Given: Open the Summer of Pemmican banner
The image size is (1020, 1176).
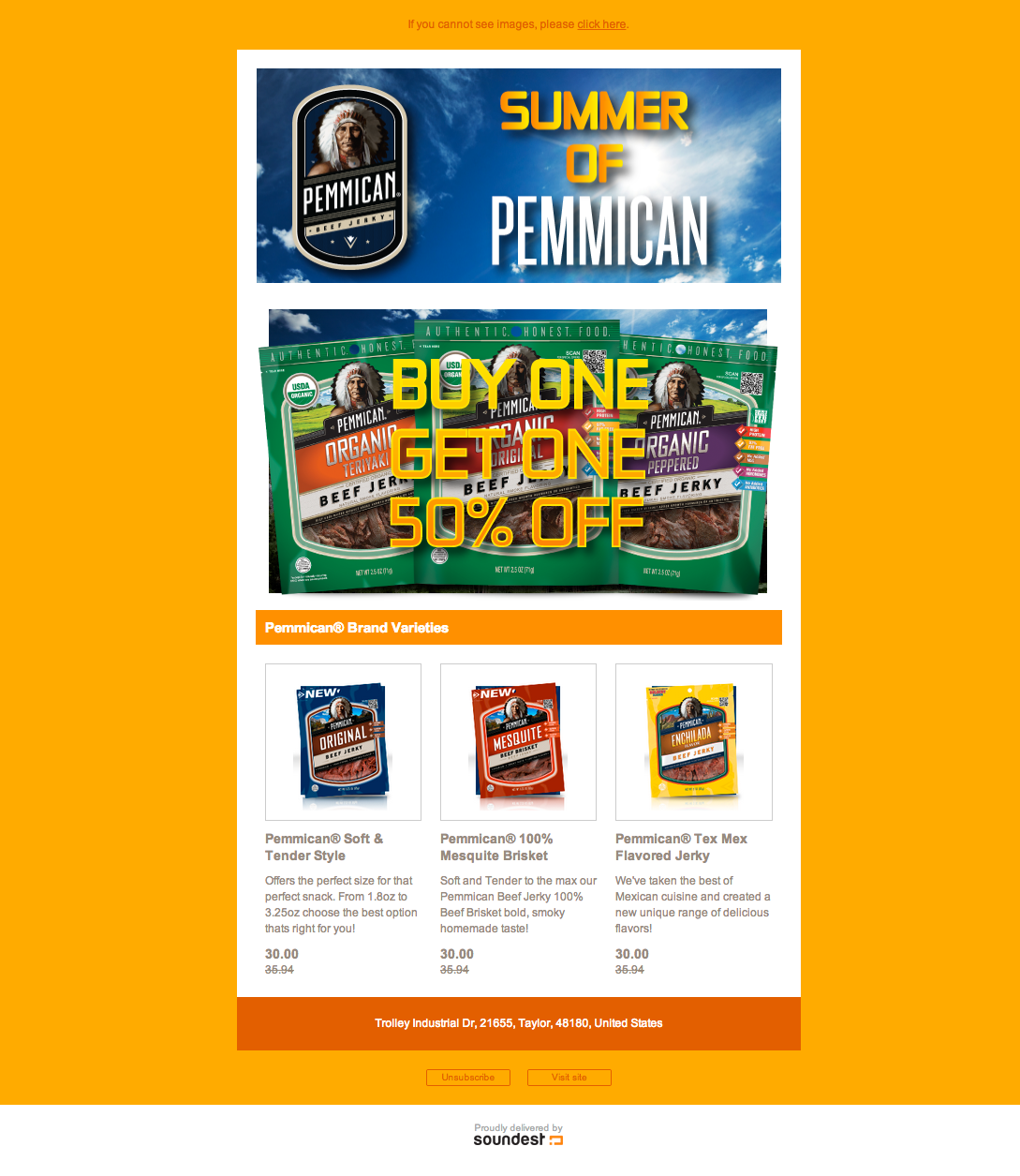Looking at the screenshot, I should point(518,175).
